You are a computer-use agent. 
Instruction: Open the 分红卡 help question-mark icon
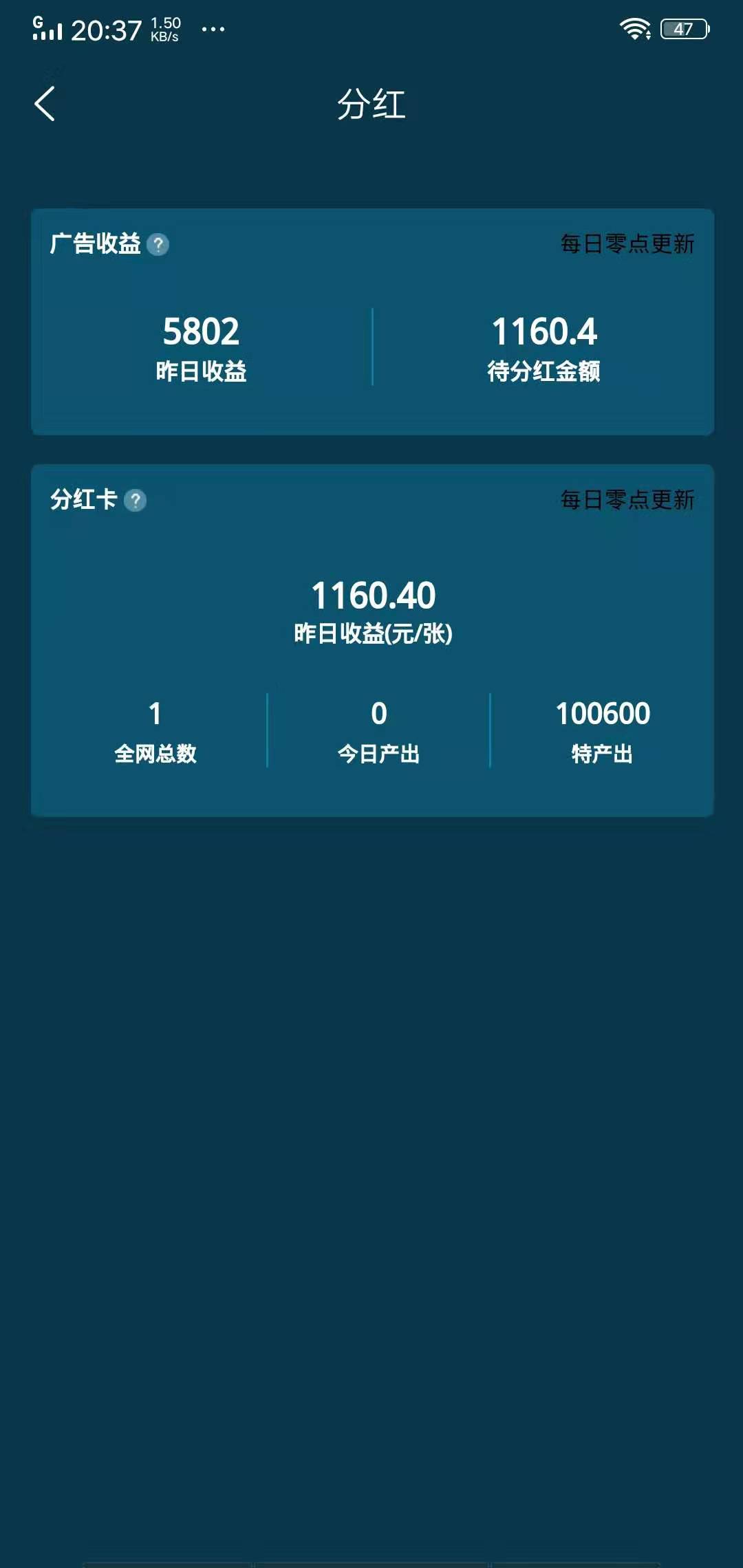click(x=137, y=501)
